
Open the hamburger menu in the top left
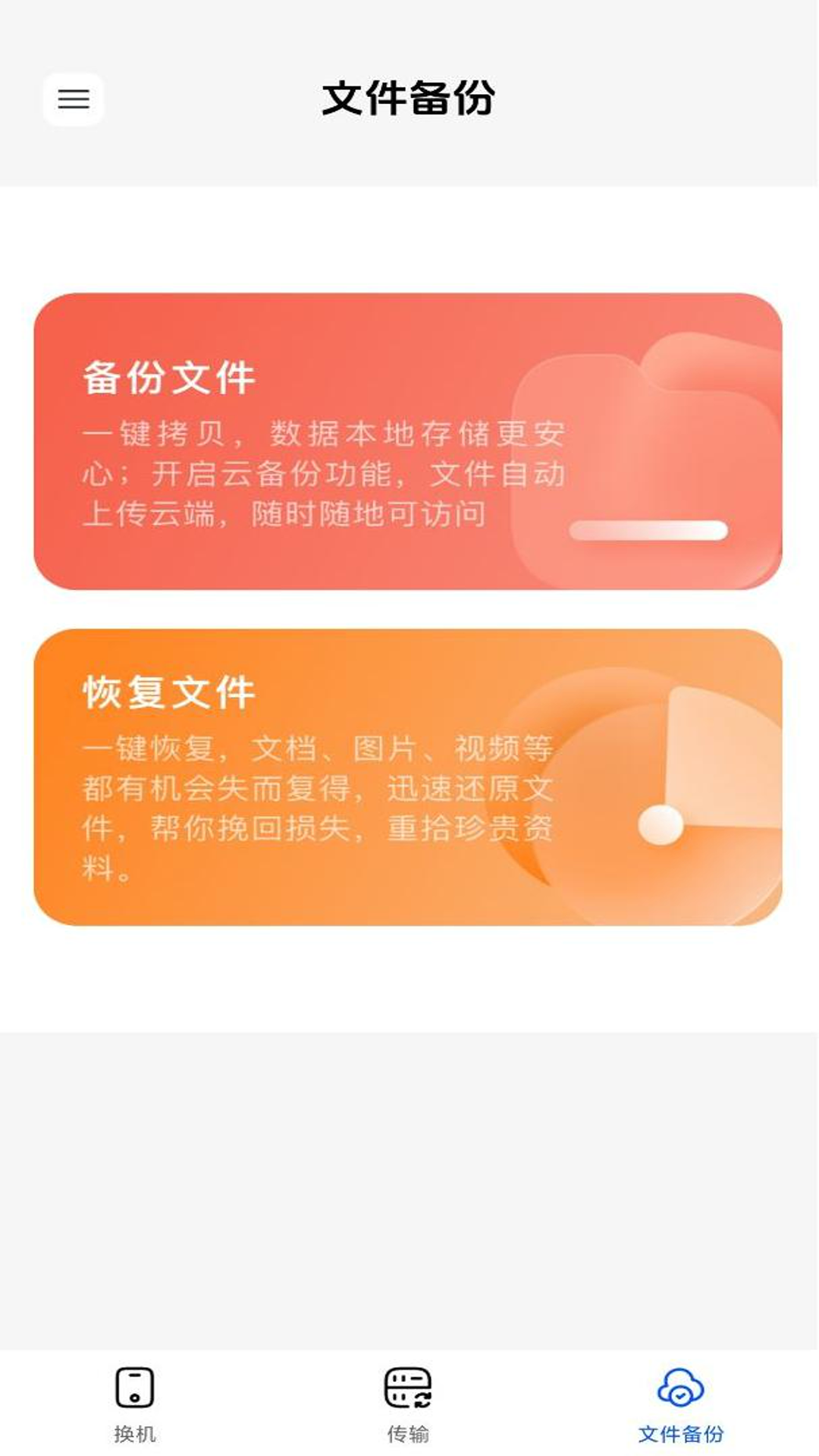click(x=73, y=99)
